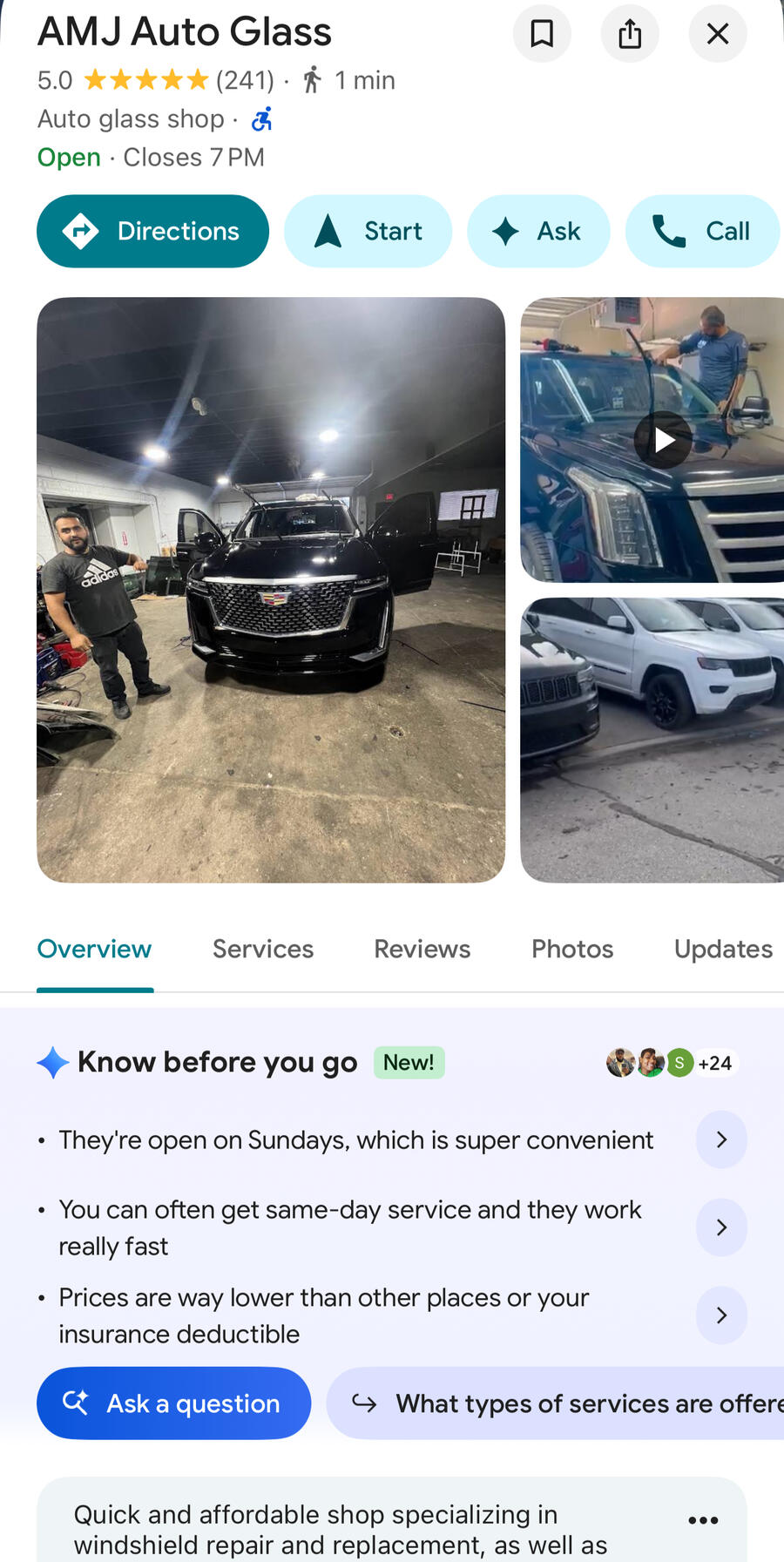The height and width of the screenshot is (1562, 784).
Task: Switch to the Services tab
Action: pyautogui.click(x=263, y=949)
